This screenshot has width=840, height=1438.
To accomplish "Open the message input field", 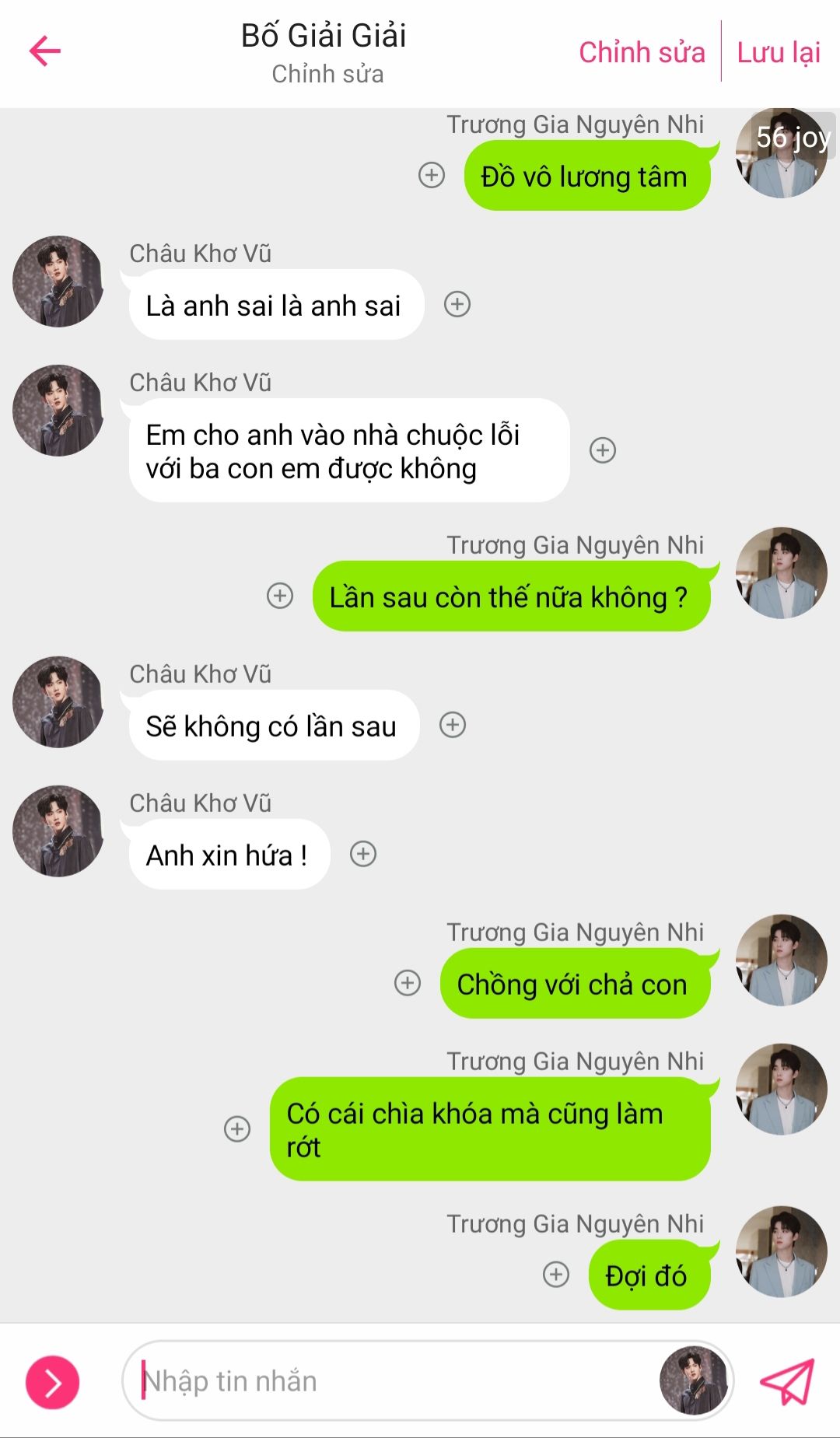I will coord(389,1381).
